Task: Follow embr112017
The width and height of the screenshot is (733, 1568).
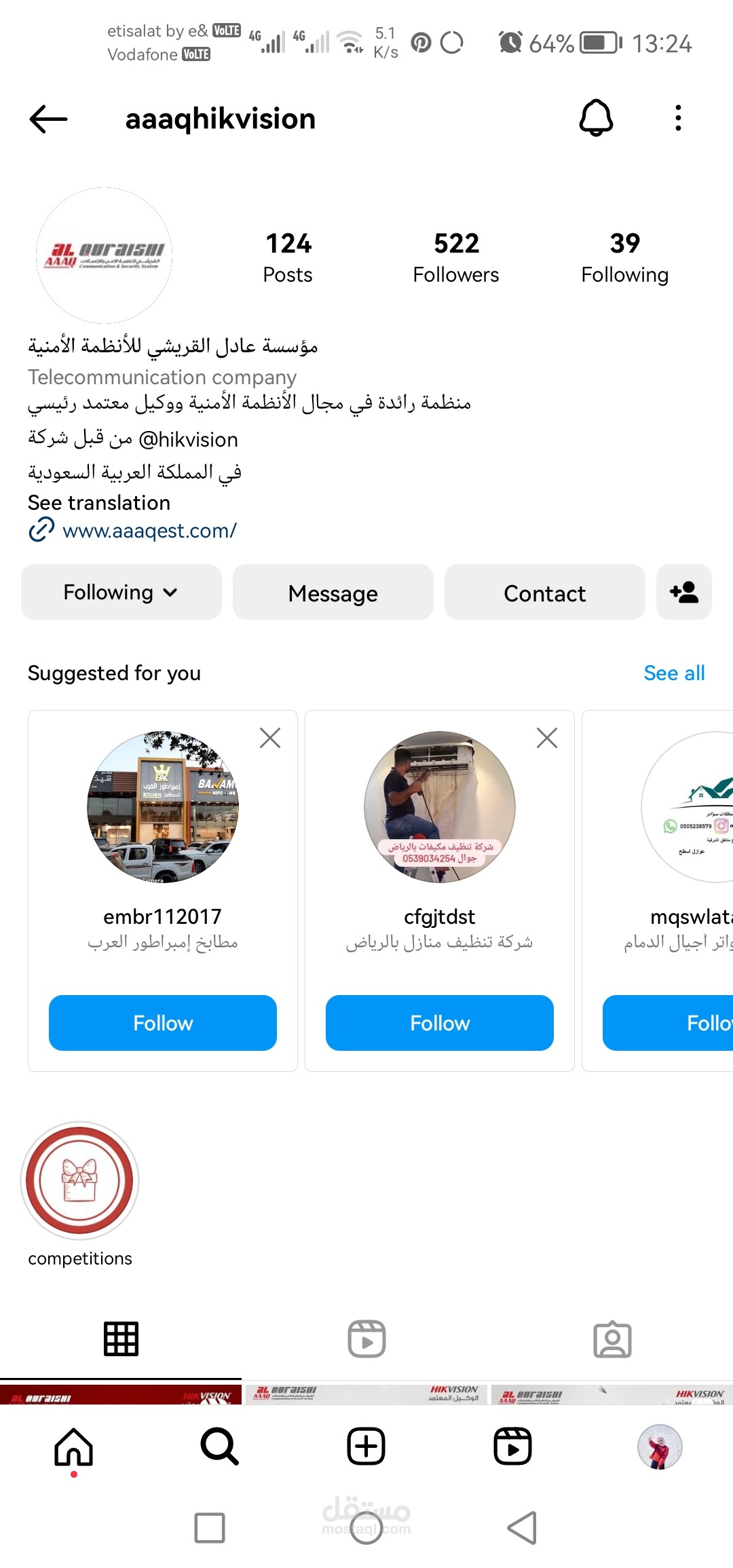Action: (x=163, y=1023)
